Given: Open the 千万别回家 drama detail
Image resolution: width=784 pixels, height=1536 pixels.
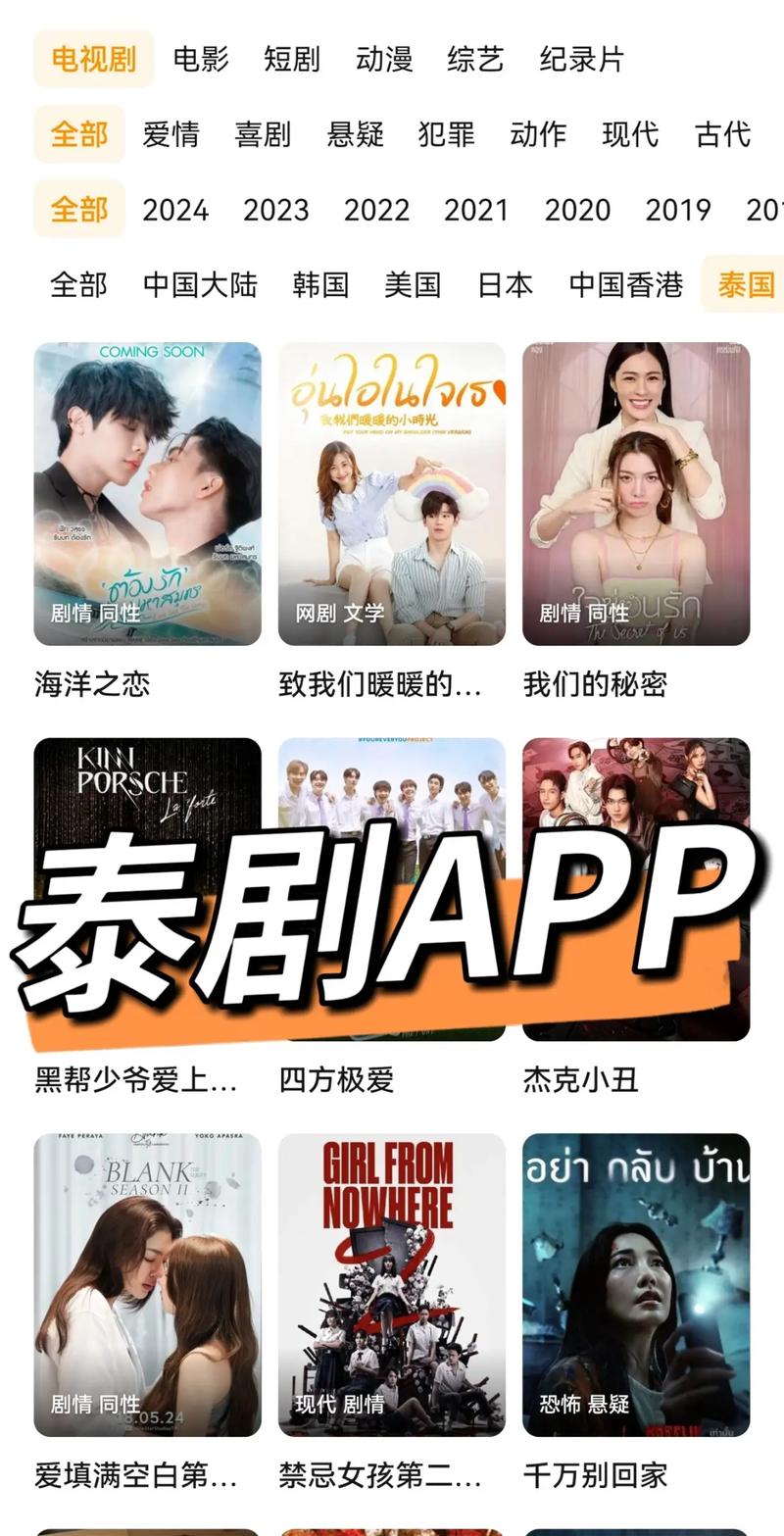Looking at the screenshot, I should [635, 1274].
